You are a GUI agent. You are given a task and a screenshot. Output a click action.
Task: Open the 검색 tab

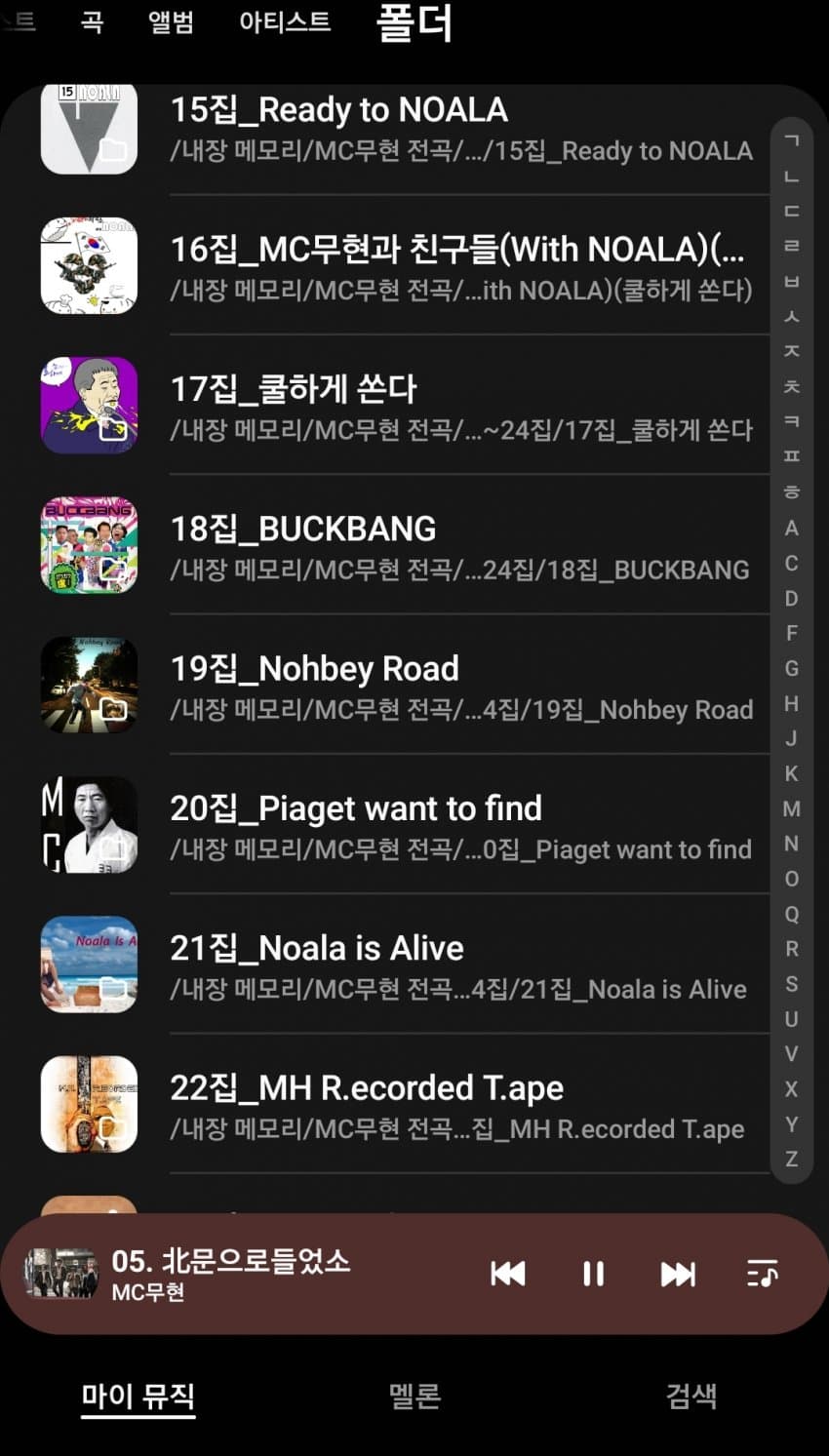pos(691,1396)
